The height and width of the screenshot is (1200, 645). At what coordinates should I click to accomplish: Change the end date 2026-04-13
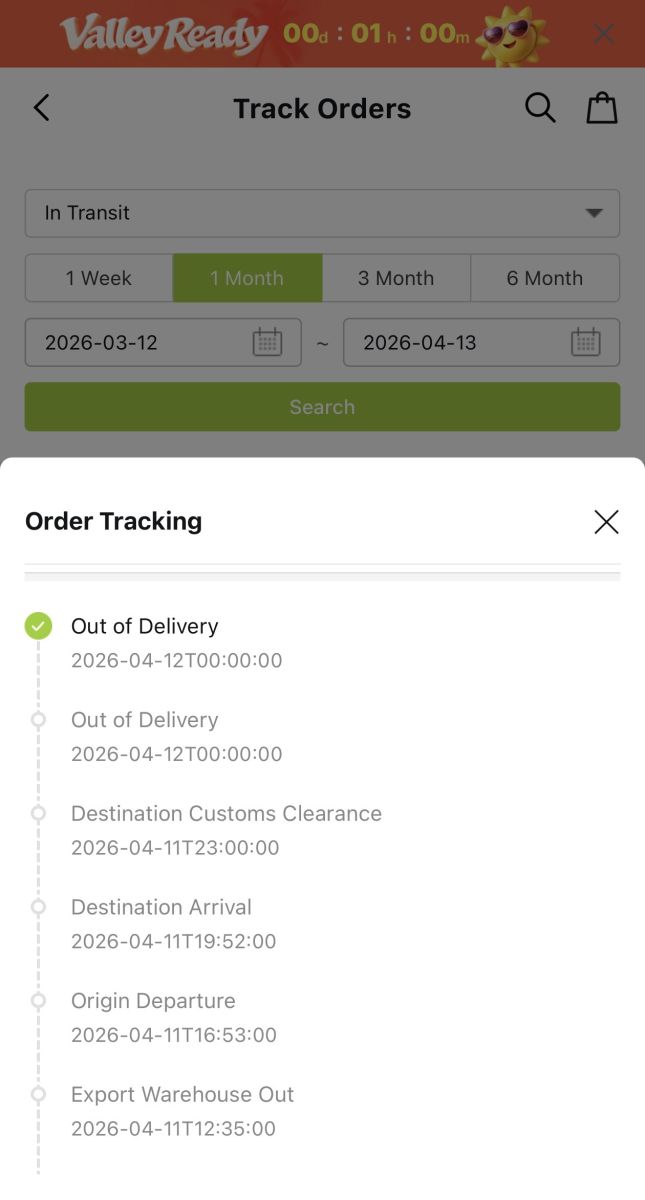coord(481,342)
